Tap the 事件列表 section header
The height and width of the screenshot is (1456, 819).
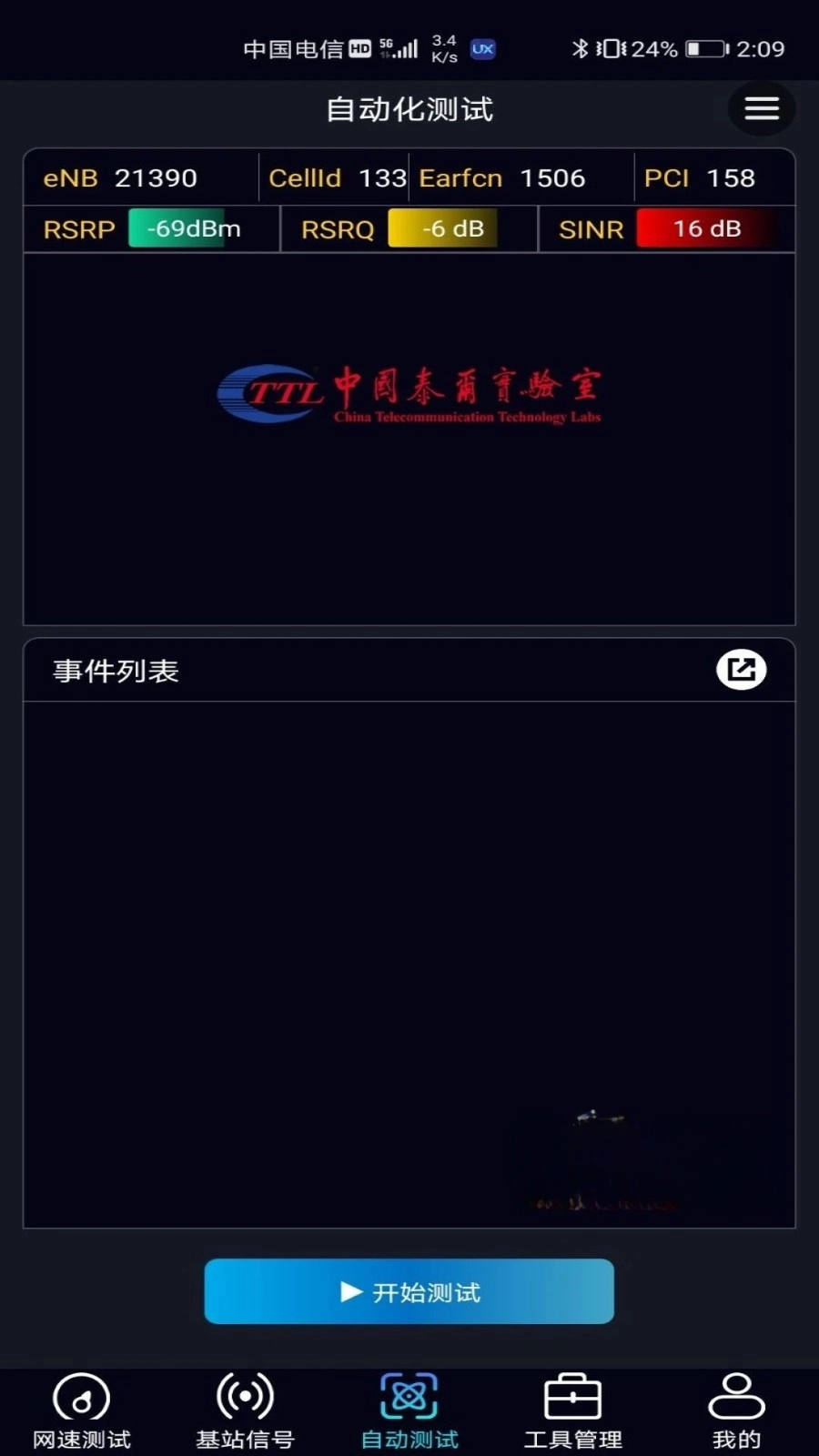coord(116,670)
